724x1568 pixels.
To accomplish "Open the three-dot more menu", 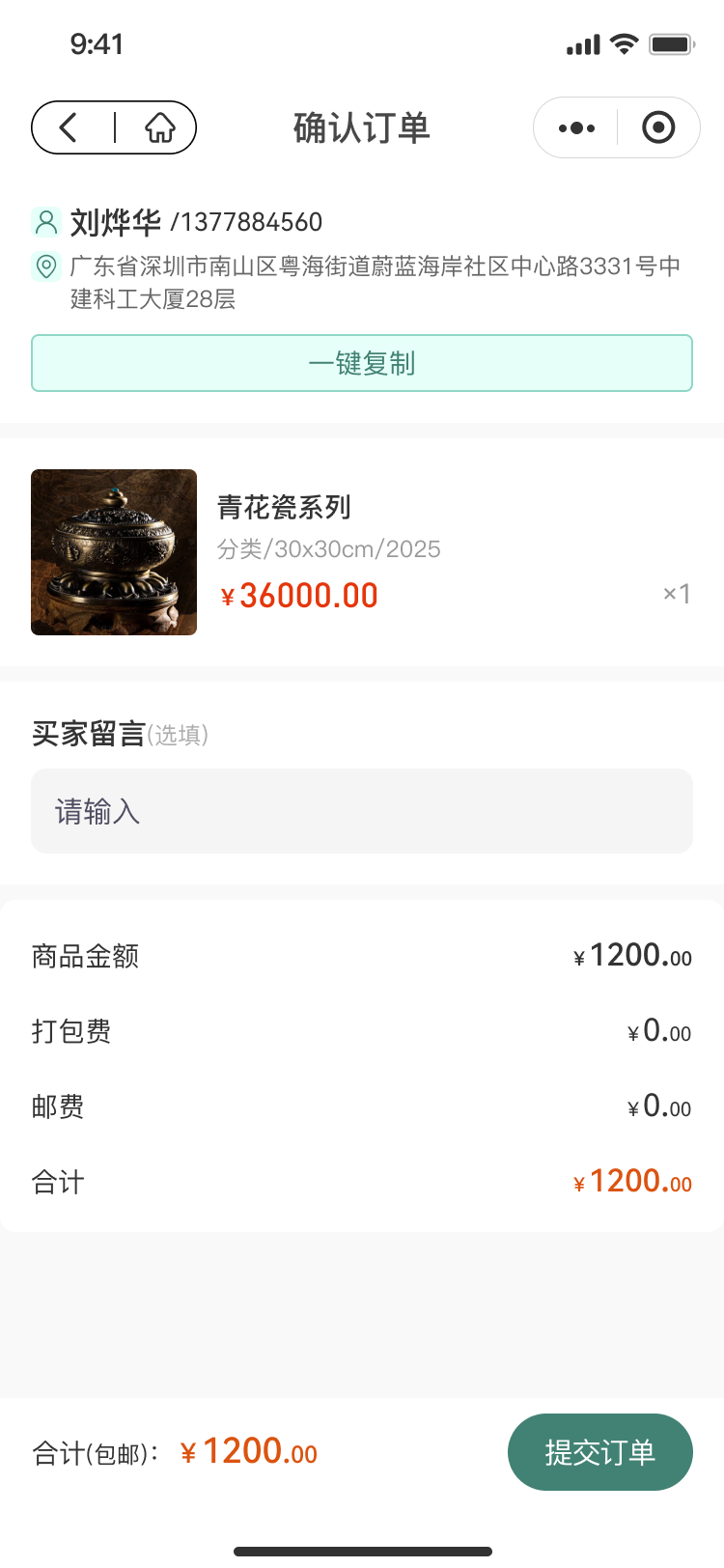I will click(x=576, y=127).
